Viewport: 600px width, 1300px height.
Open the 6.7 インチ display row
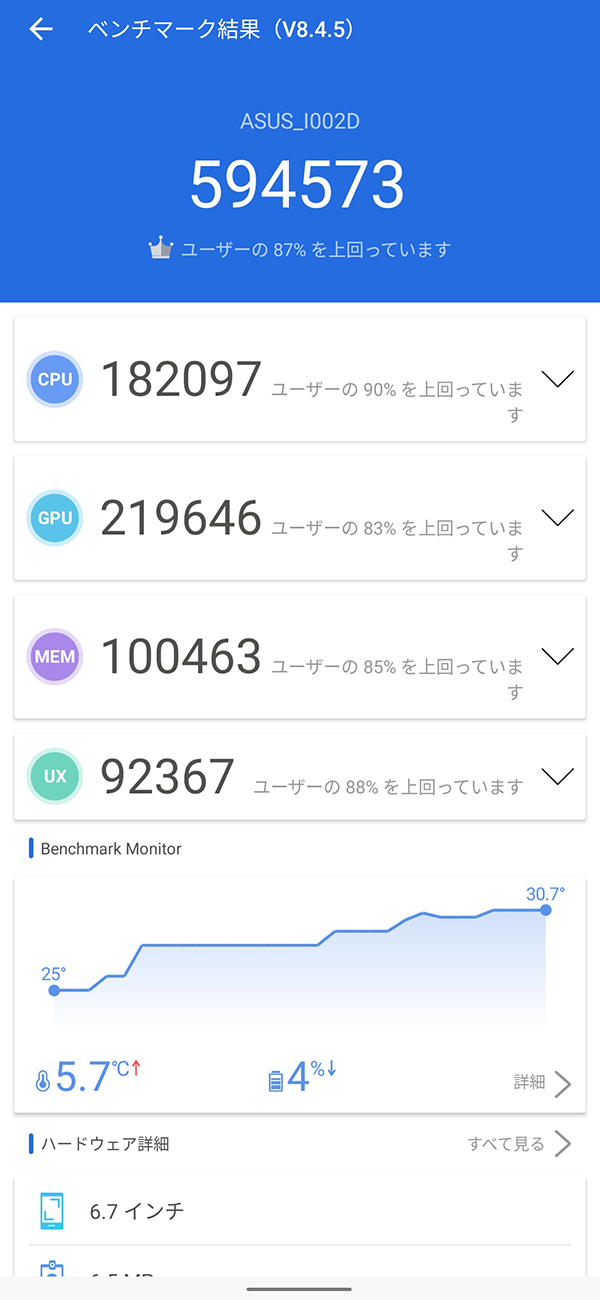tap(300, 1211)
